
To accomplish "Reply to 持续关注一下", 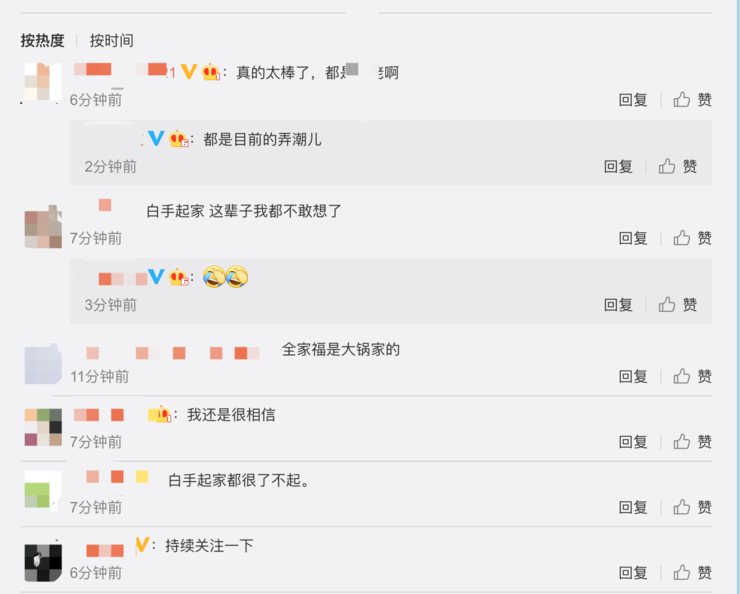I will coord(633,573).
